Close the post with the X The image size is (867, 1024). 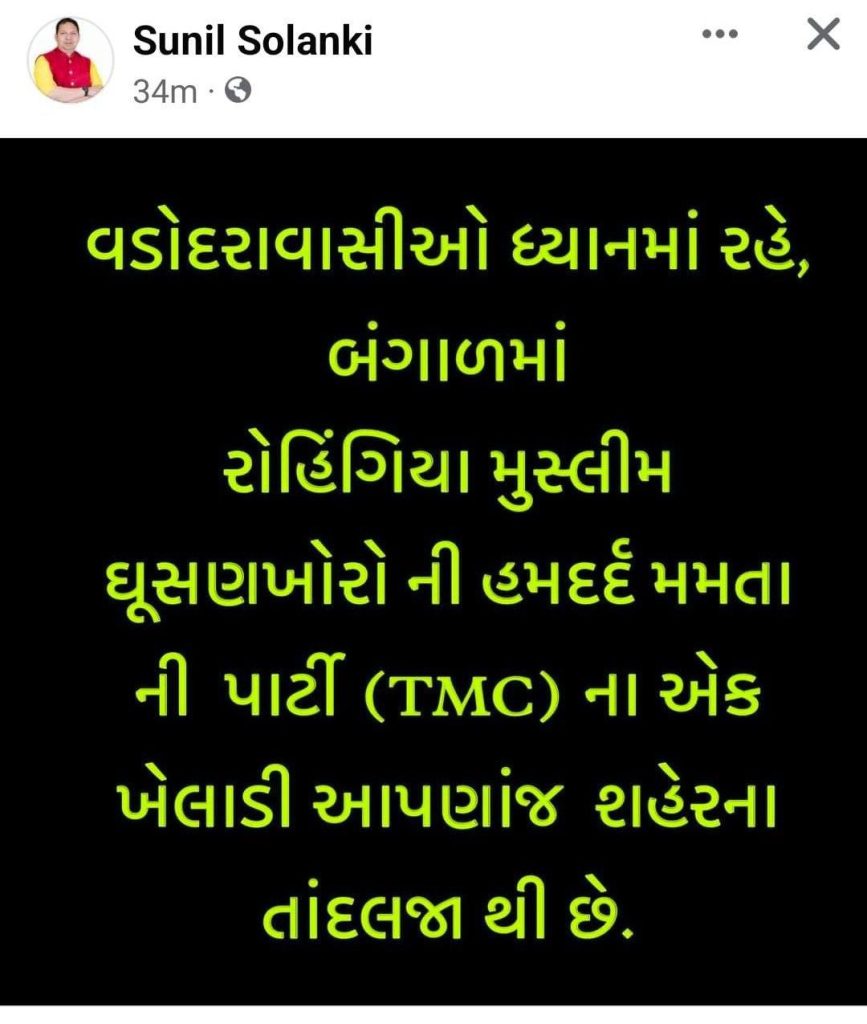click(822, 35)
